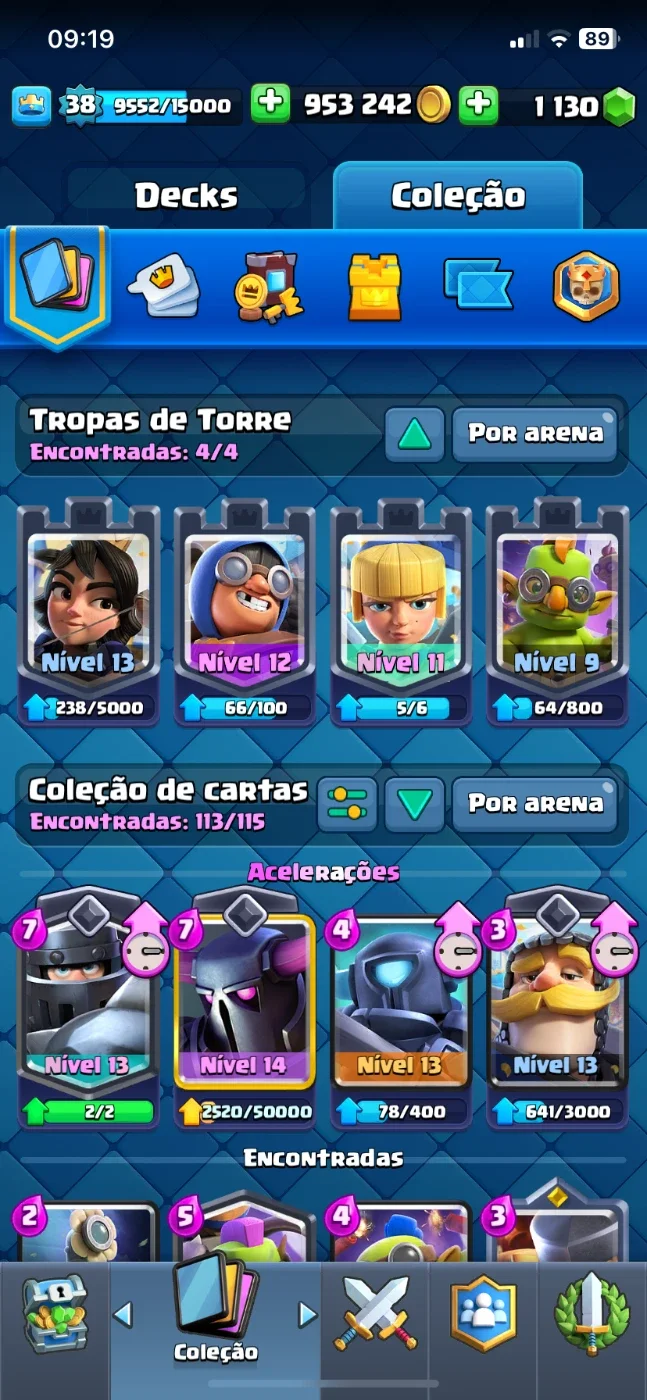Expand the Coleção de cartas dropdown arrow
Image resolution: width=647 pixels, height=1400 pixels.
pos(415,804)
